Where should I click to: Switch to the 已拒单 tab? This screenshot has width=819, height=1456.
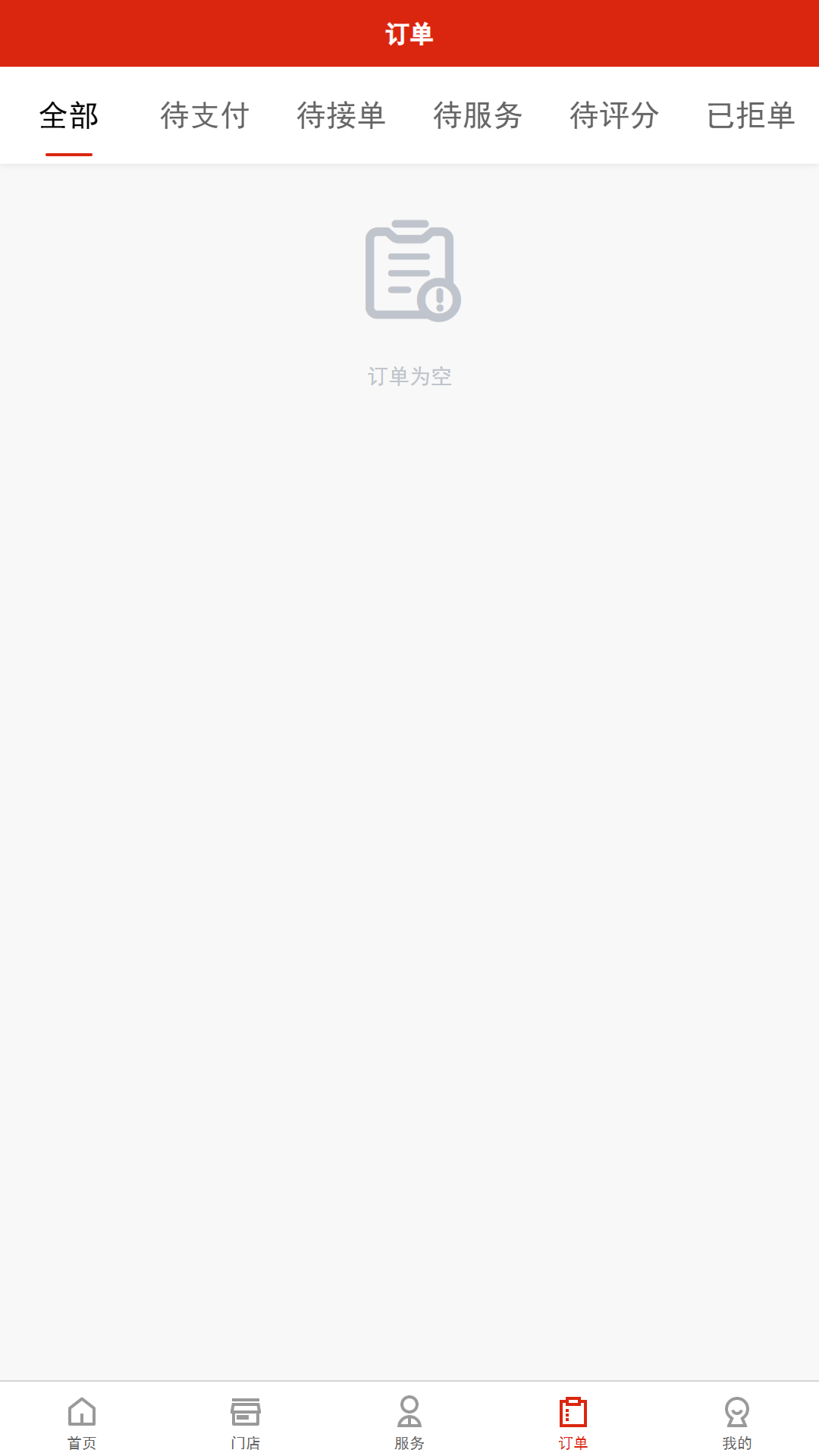[751, 116]
